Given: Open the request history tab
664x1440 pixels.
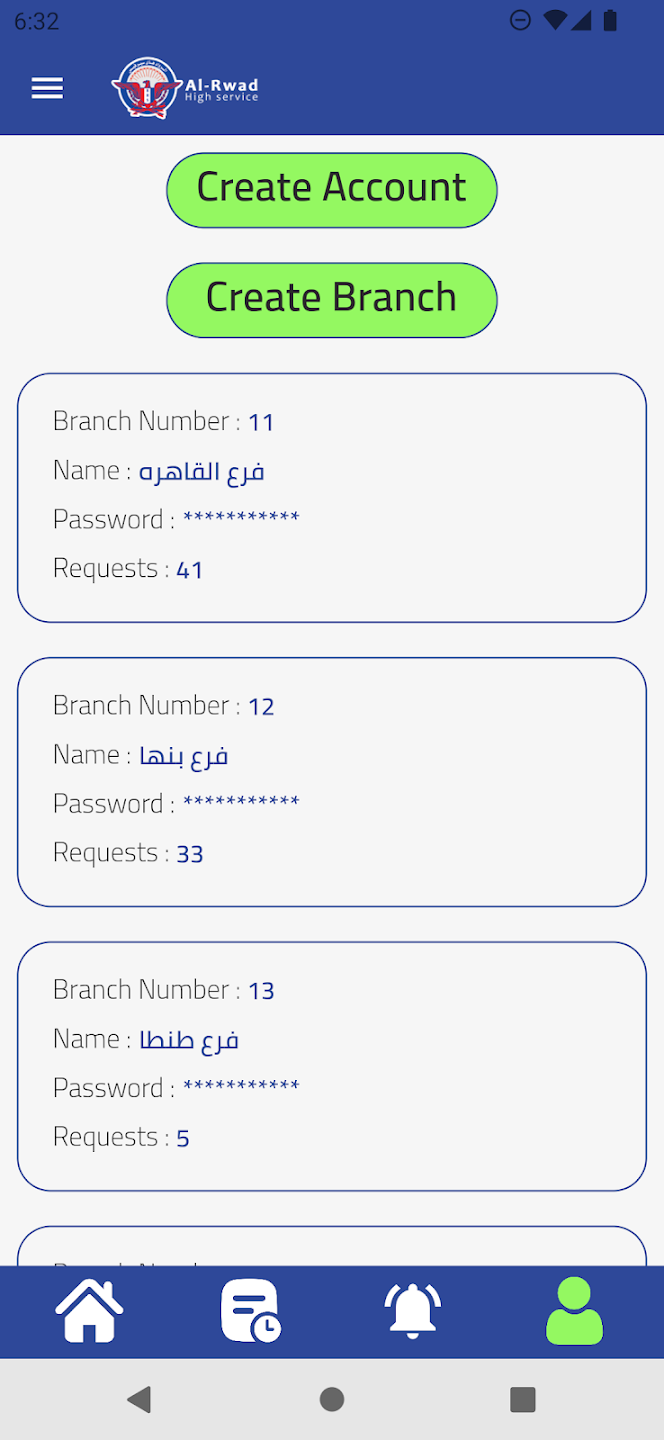Looking at the screenshot, I should (250, 1311).
